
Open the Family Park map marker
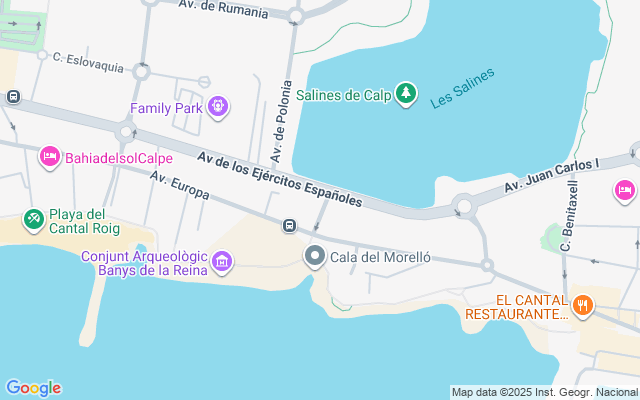pos(219,107)
